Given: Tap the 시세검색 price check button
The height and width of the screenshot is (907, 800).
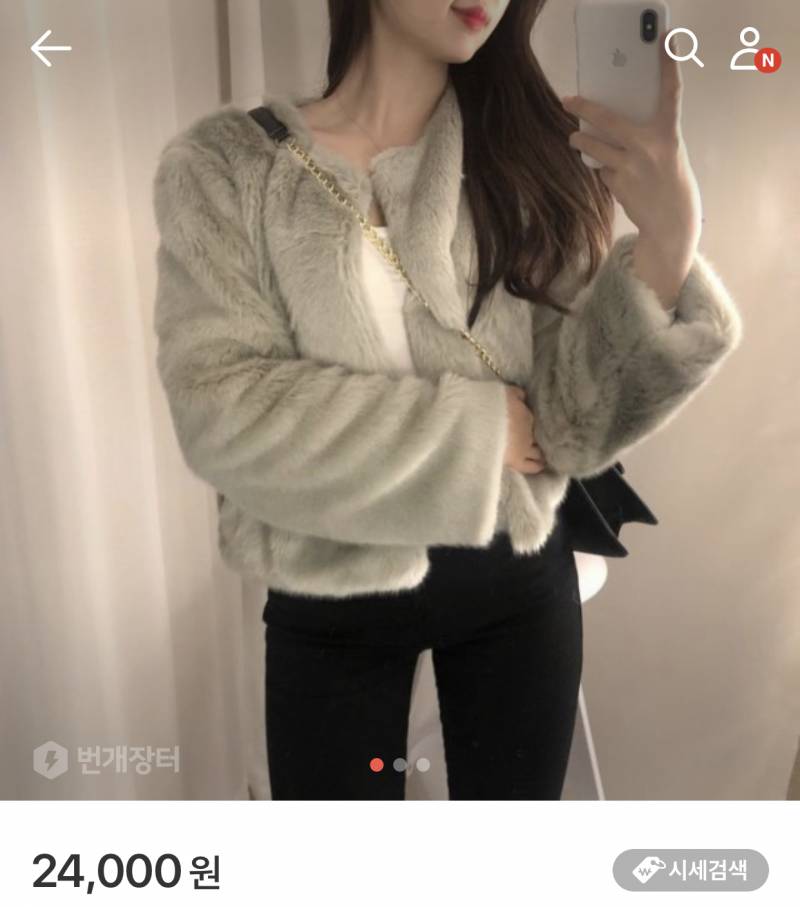Looking at the screenshot, I should pos(690,870).
